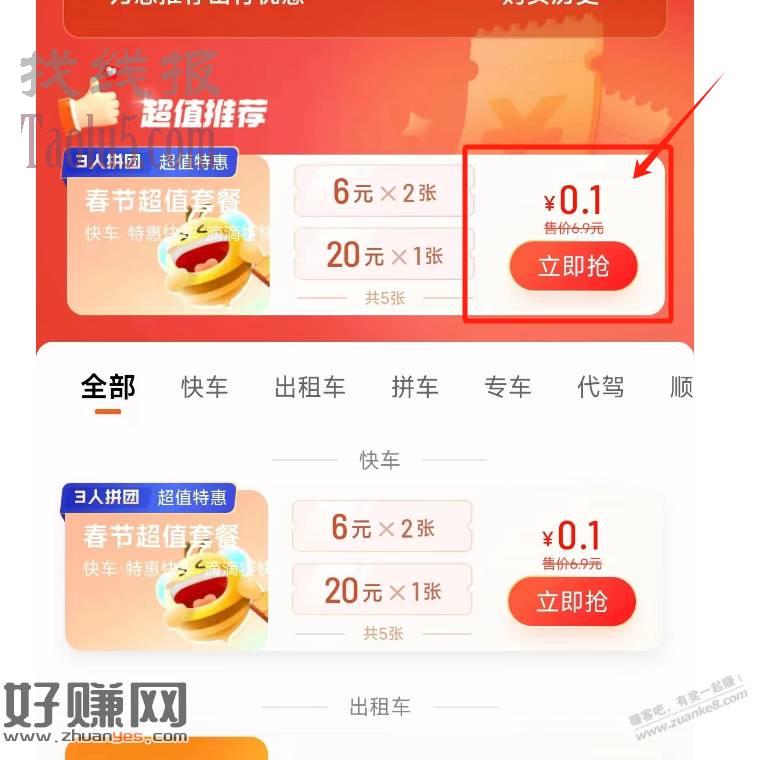This screenshot has width=772, height=760.
Task: Select the 全部 tab
Action: pyautogui.click(x=108, y=387)
